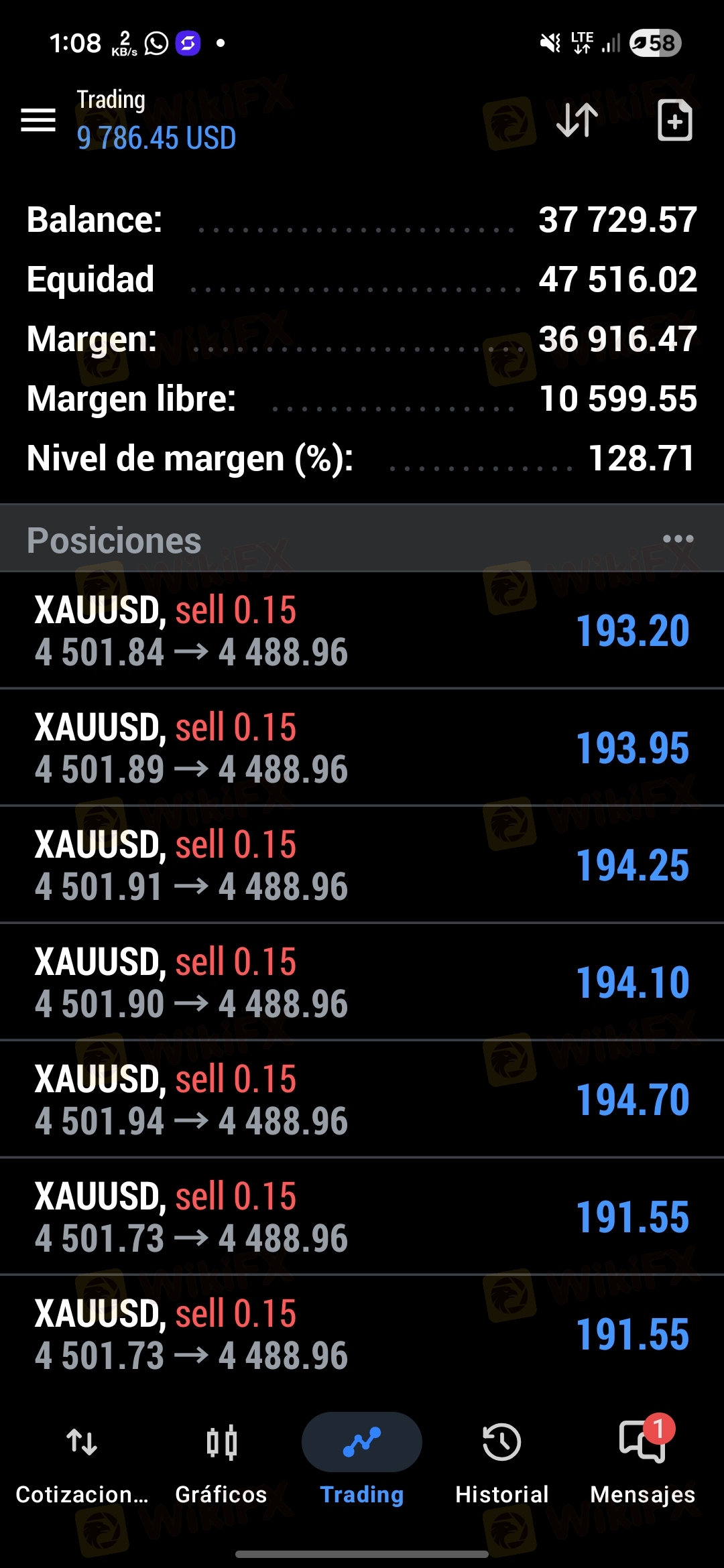Open the XAUUSD position with profit 193.95
This screenshot has width=724, height=1568.
362,747
